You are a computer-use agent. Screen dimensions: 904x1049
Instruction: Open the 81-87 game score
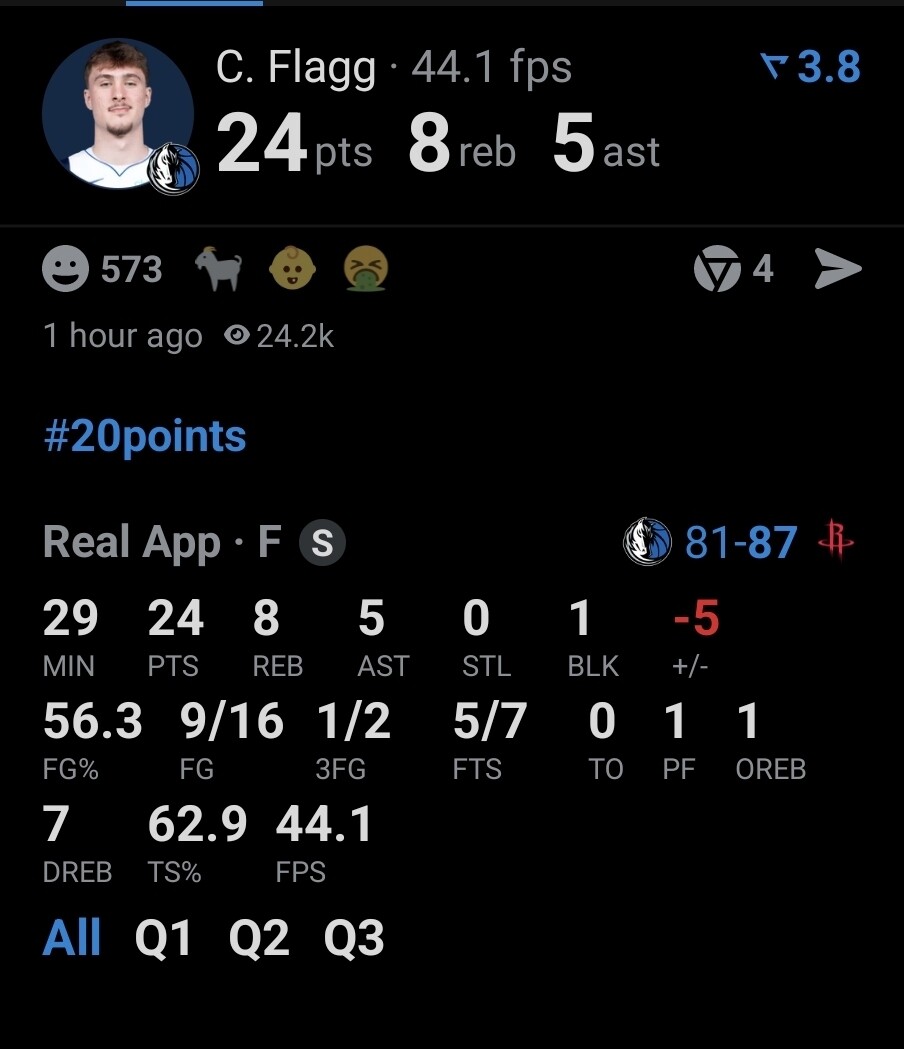pos(740,543)
